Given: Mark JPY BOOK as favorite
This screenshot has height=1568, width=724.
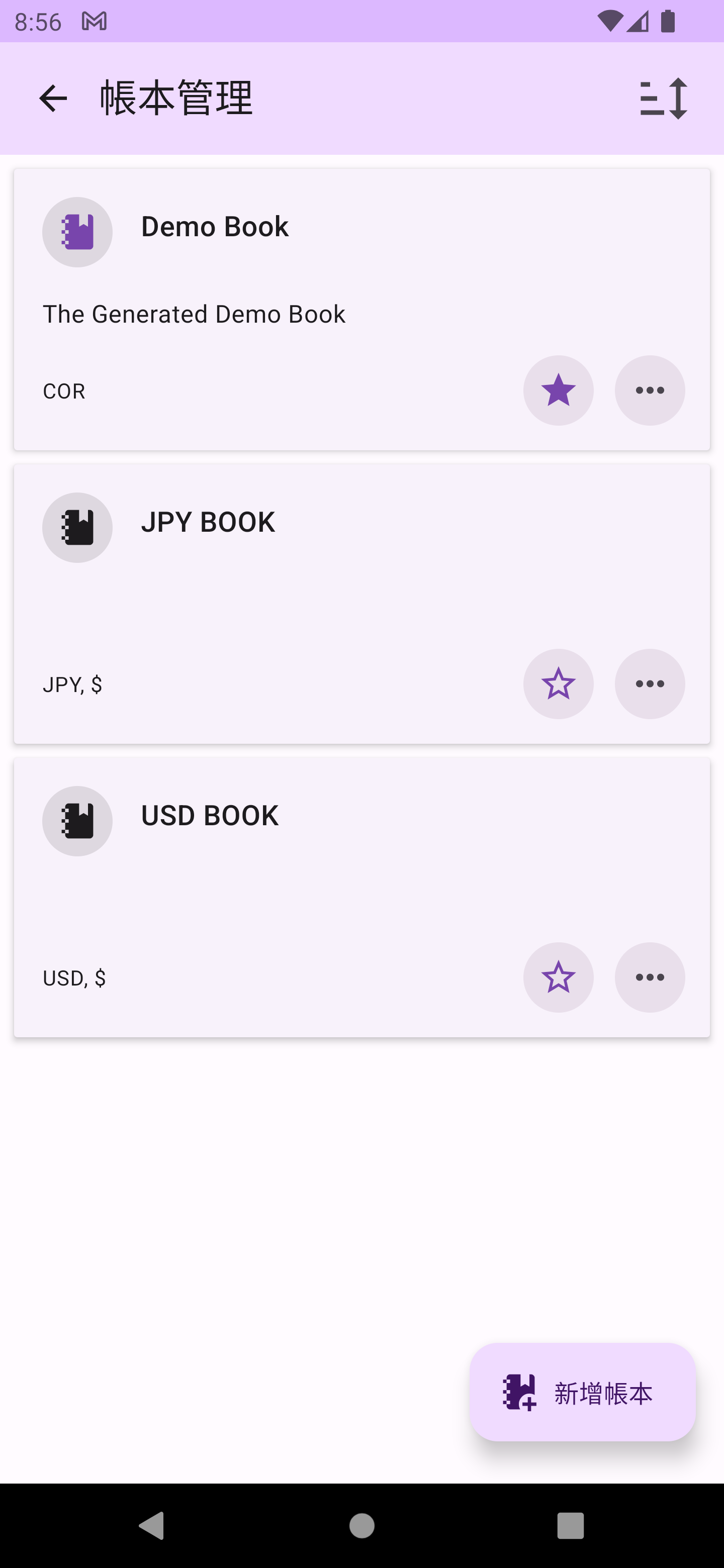Looking at the screenshot, I should [558, 683].
